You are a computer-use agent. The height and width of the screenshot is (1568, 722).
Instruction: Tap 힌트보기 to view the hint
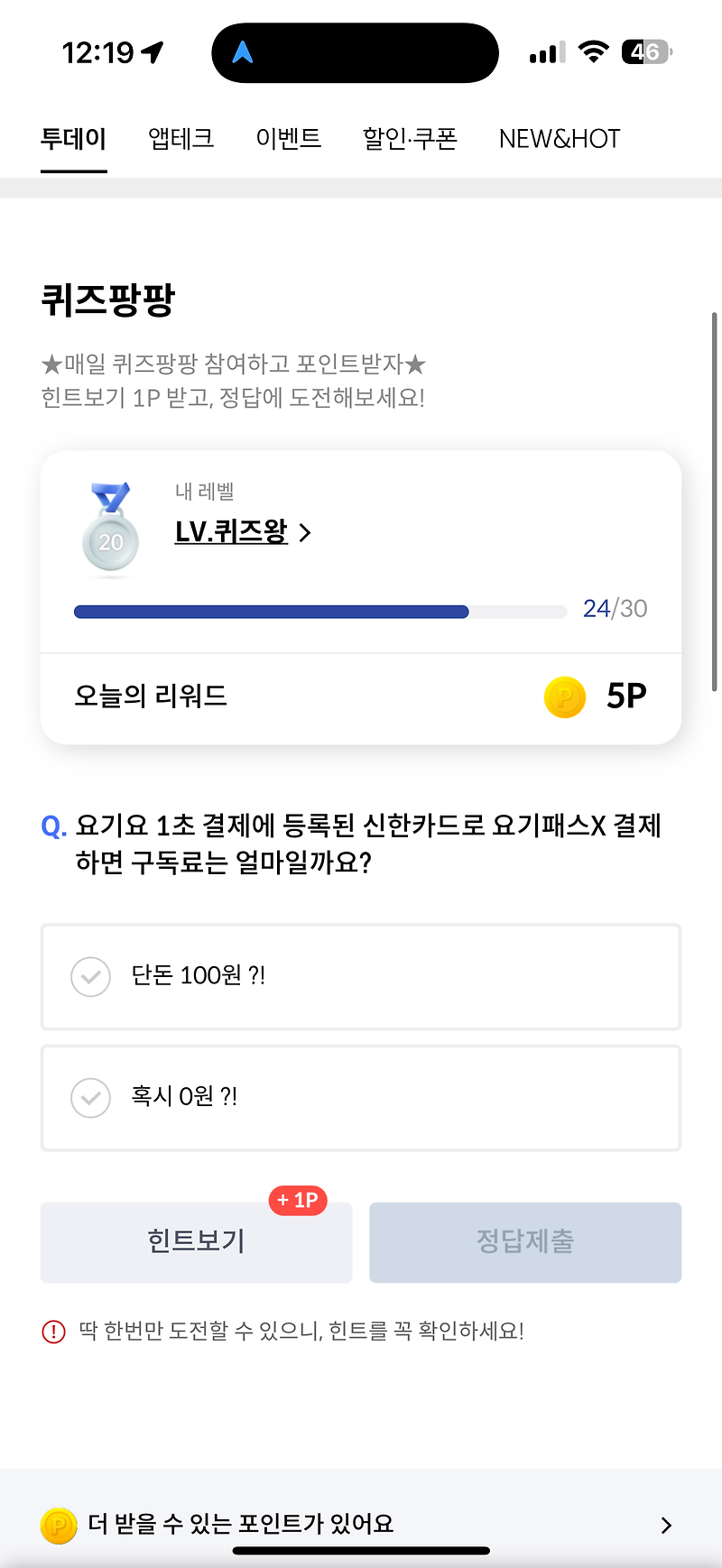(x=197, y=1241)
